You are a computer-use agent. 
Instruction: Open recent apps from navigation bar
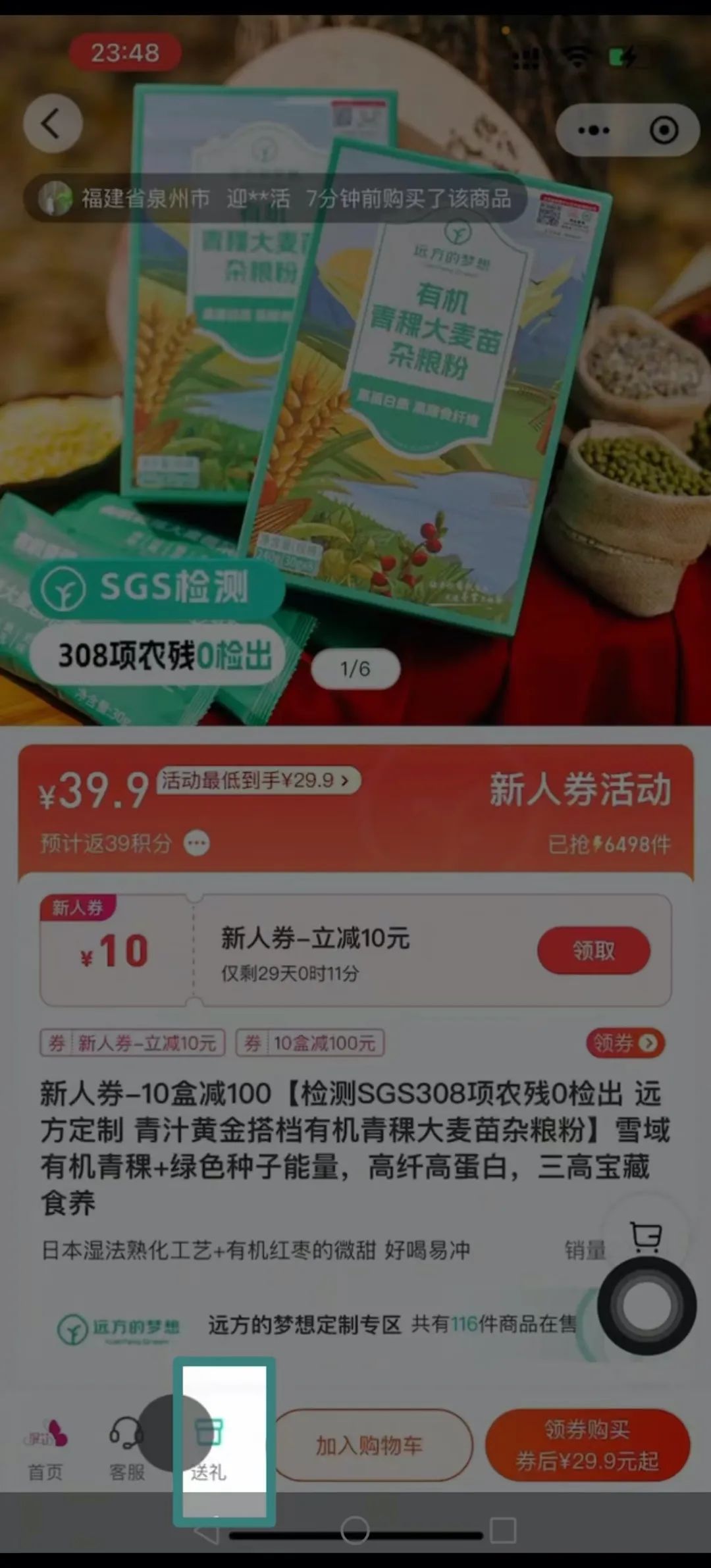click(503, 1530)
